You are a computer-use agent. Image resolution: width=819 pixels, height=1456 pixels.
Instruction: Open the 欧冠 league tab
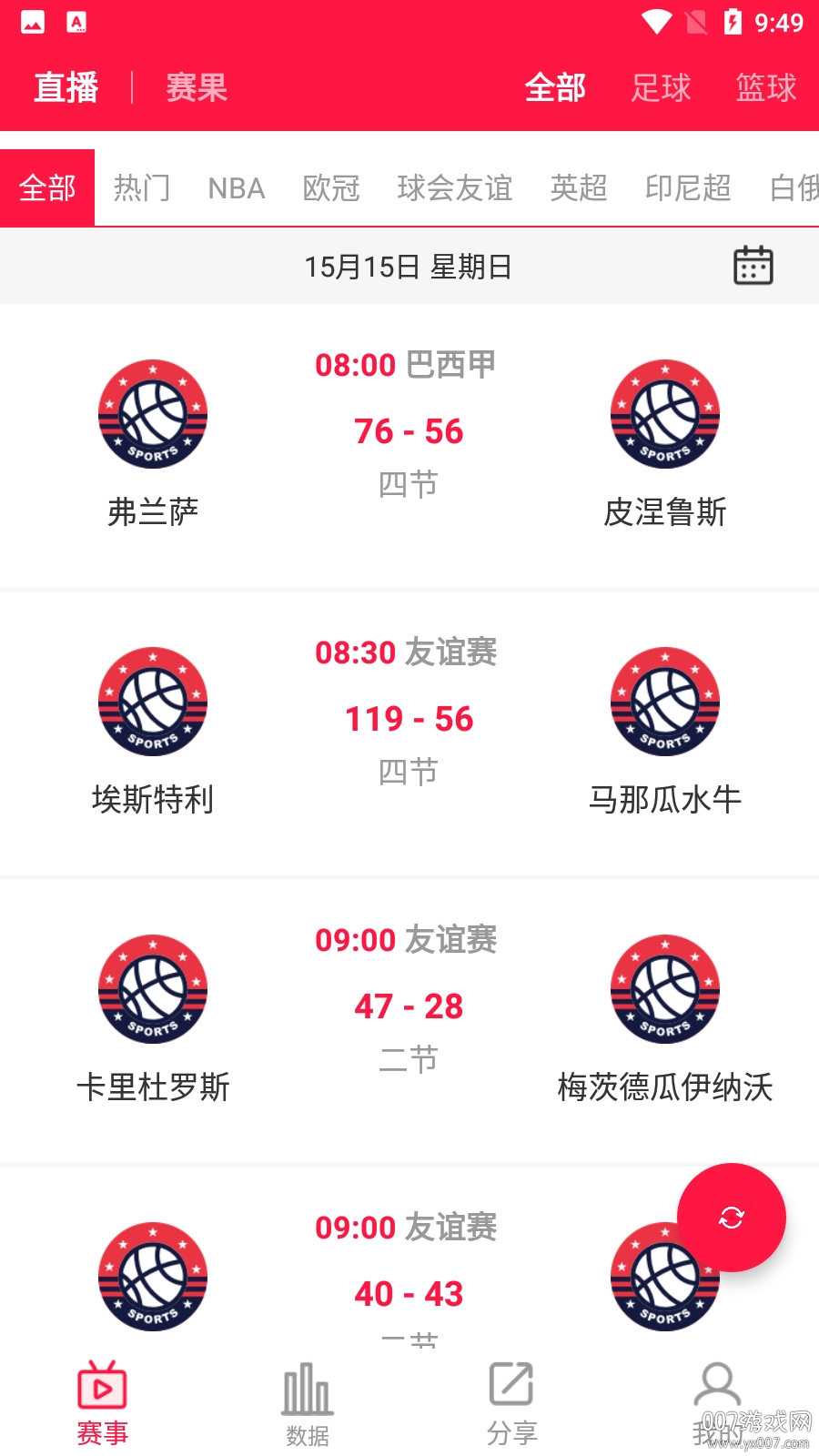click(331, 188)
